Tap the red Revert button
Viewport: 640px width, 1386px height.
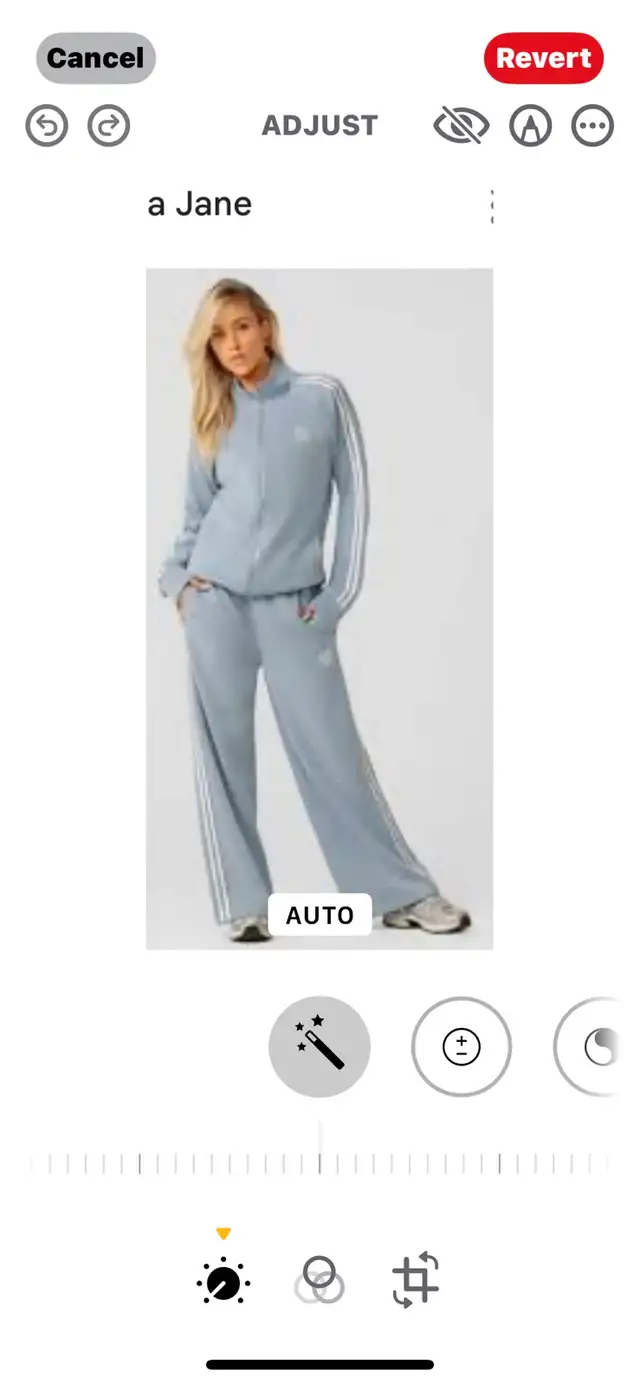pyautogui.click(x=544, y=58)
